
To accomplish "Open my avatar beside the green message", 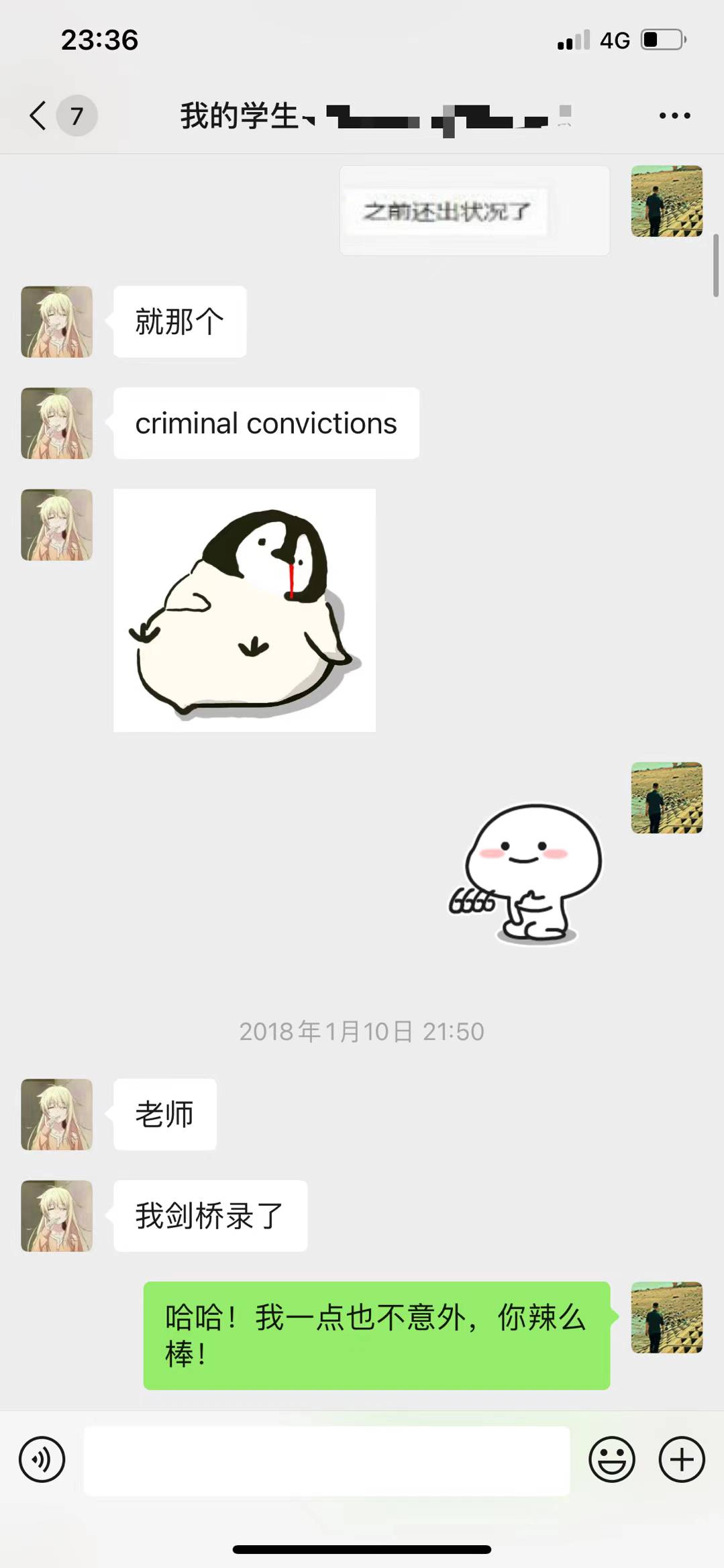I will (x=666, y=1318).
